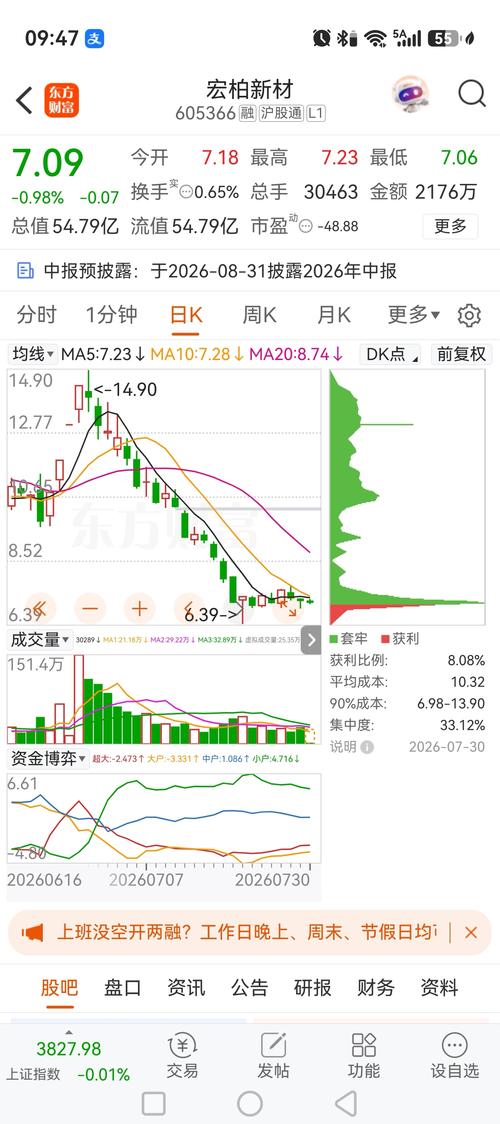Screen dimensions: 500x1124
Task: Switch to the 公告 tab
Action: tap(249, 988)
